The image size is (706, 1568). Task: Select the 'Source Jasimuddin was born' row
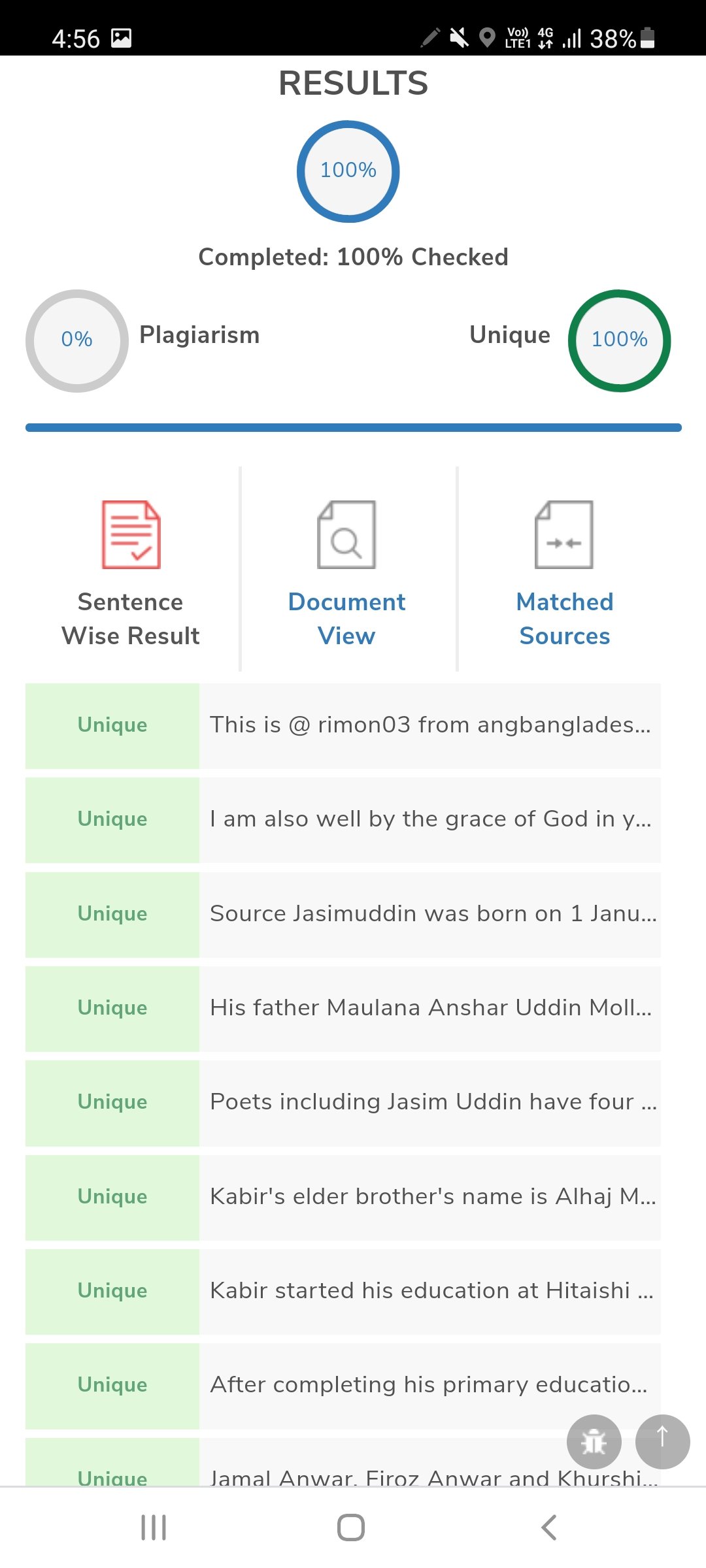click(x=343, y=915)
